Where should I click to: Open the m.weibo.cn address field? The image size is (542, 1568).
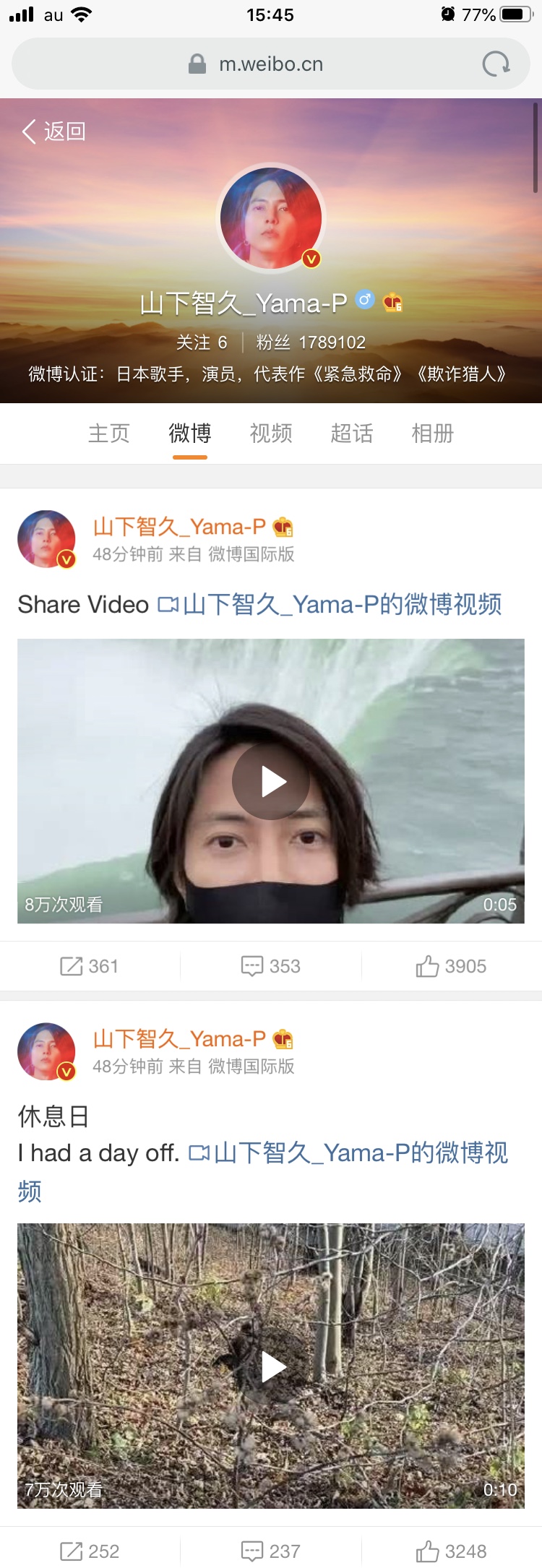(270, 64)
